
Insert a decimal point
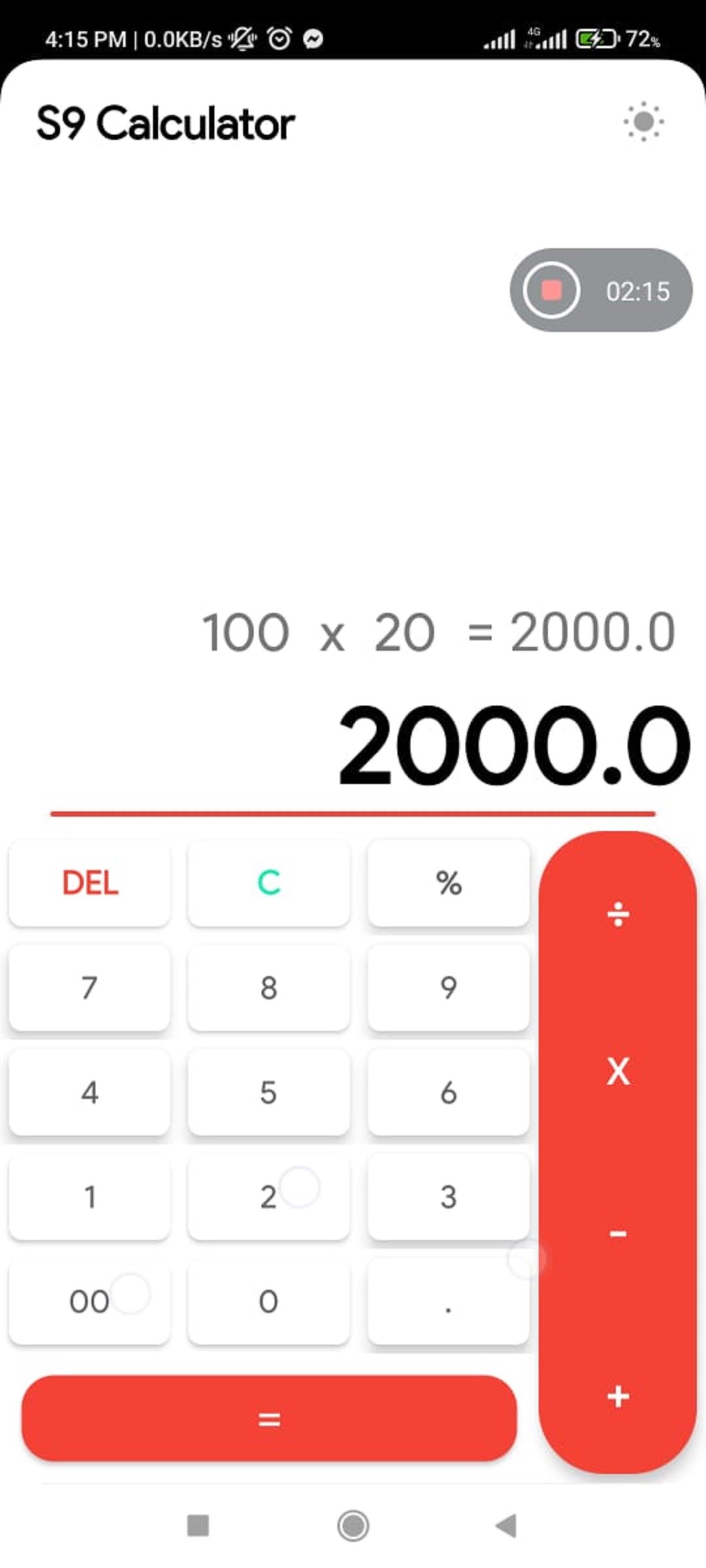(448, 1301)
